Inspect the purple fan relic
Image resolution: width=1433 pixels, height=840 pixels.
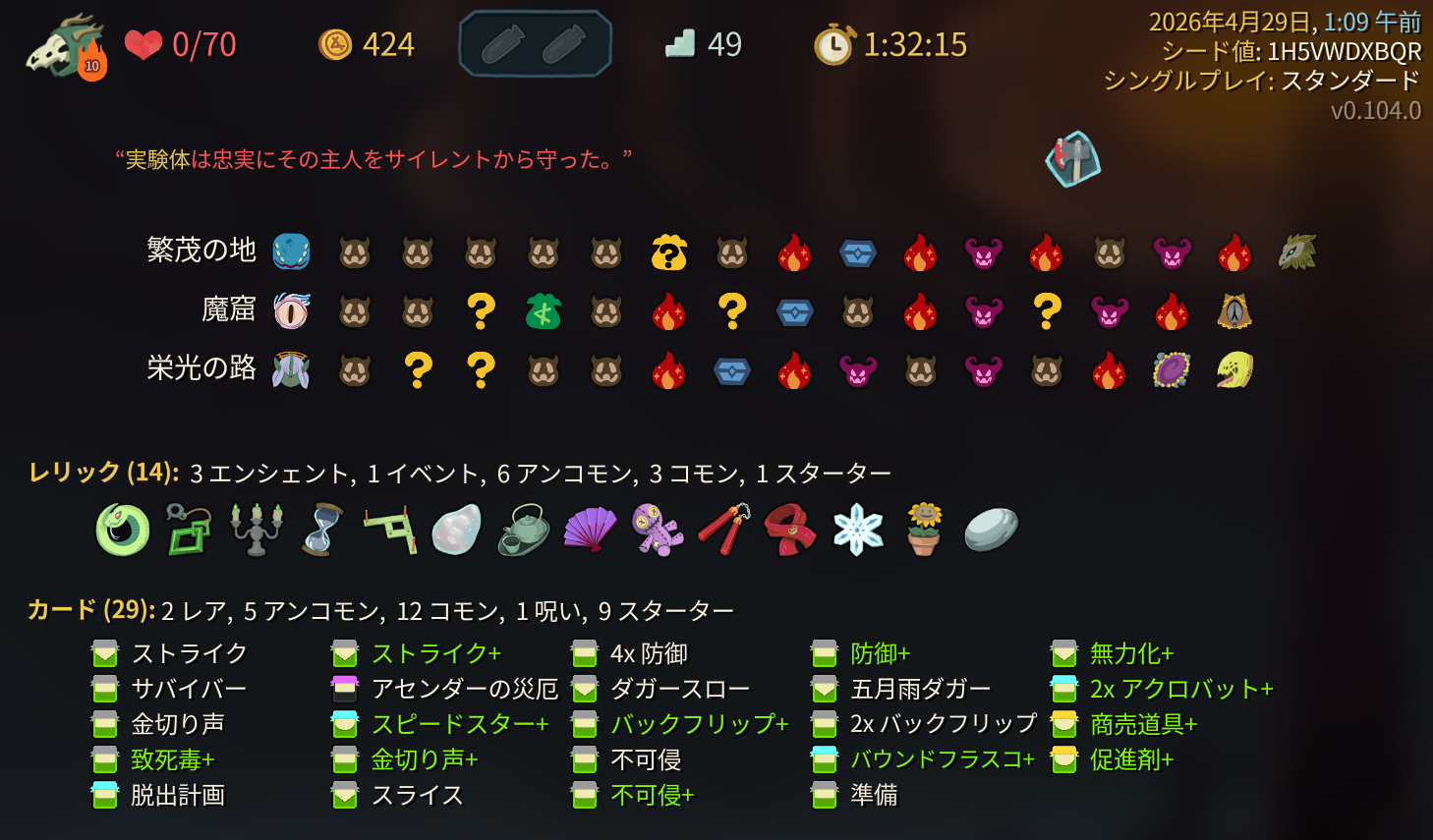click(590, 530)
